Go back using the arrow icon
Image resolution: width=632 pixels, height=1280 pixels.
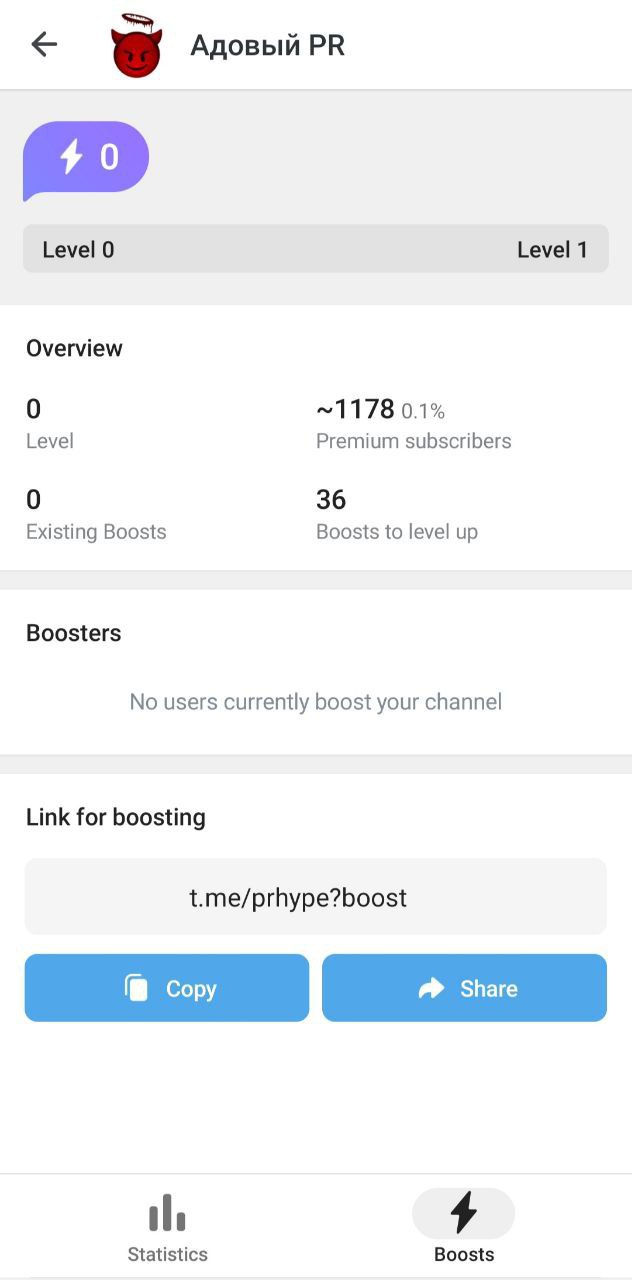point(44,45)
